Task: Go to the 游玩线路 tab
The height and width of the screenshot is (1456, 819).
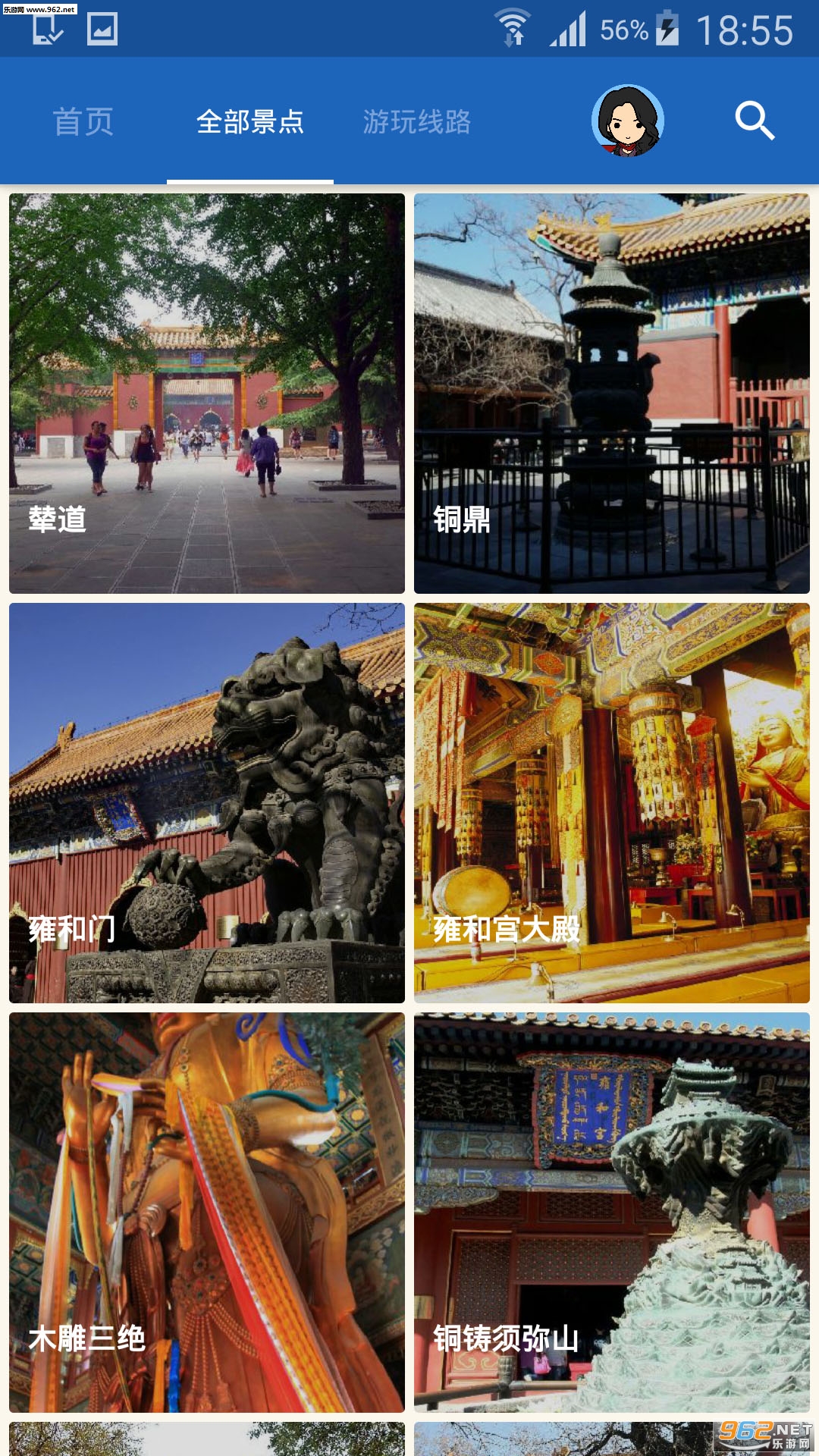Action: click(417, 121)
